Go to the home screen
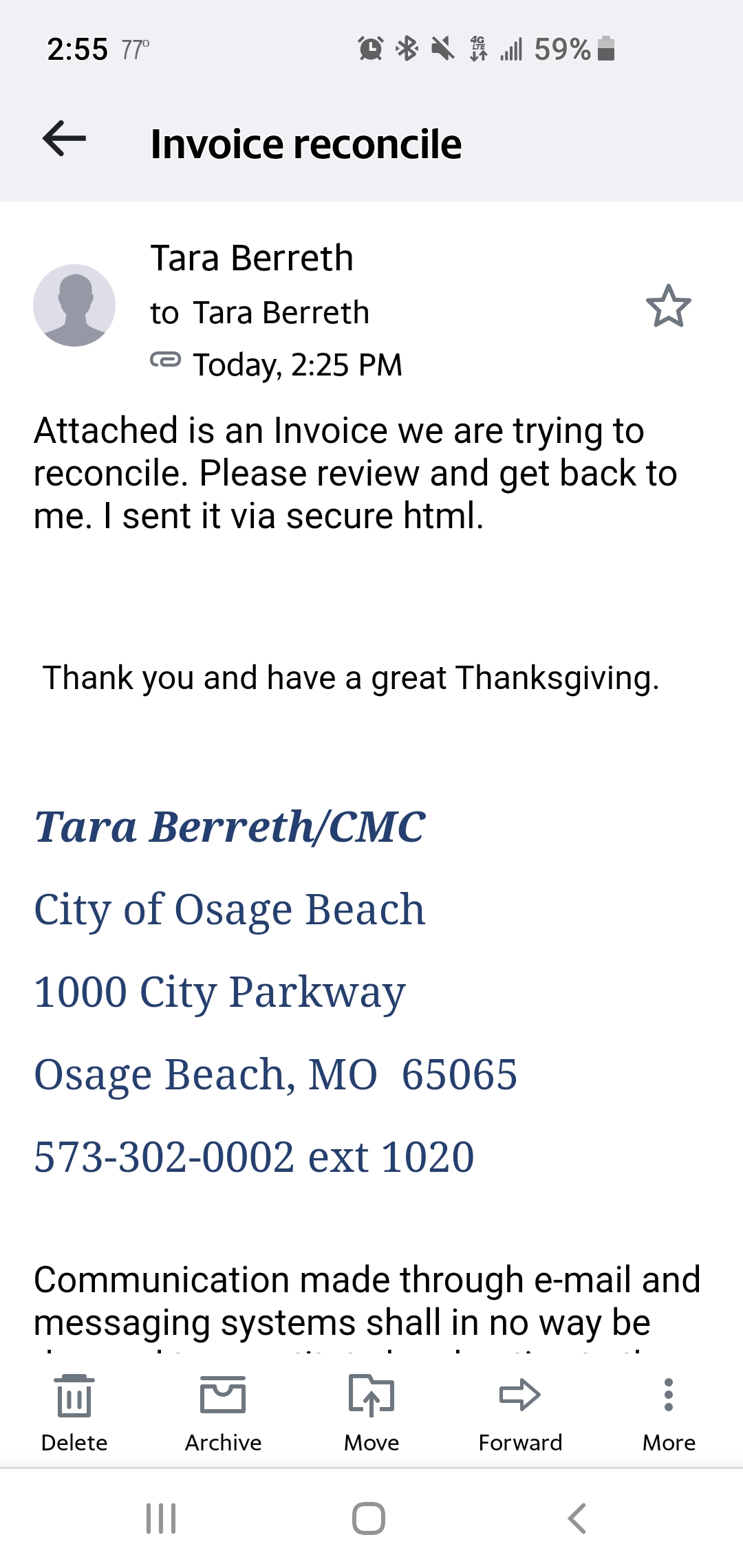 pyautogui.click(x=369, y=1518)
